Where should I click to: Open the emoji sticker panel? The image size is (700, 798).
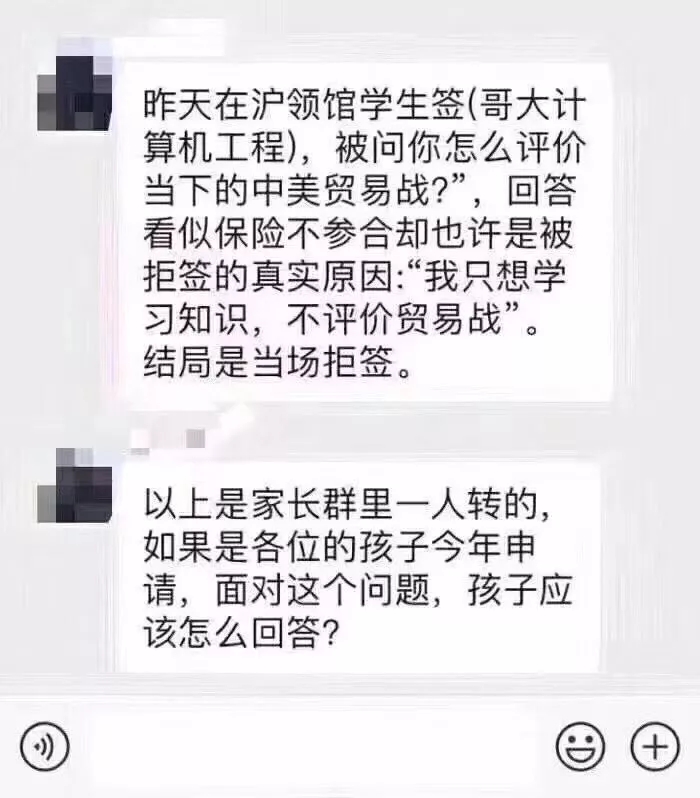tap(580, 746)
